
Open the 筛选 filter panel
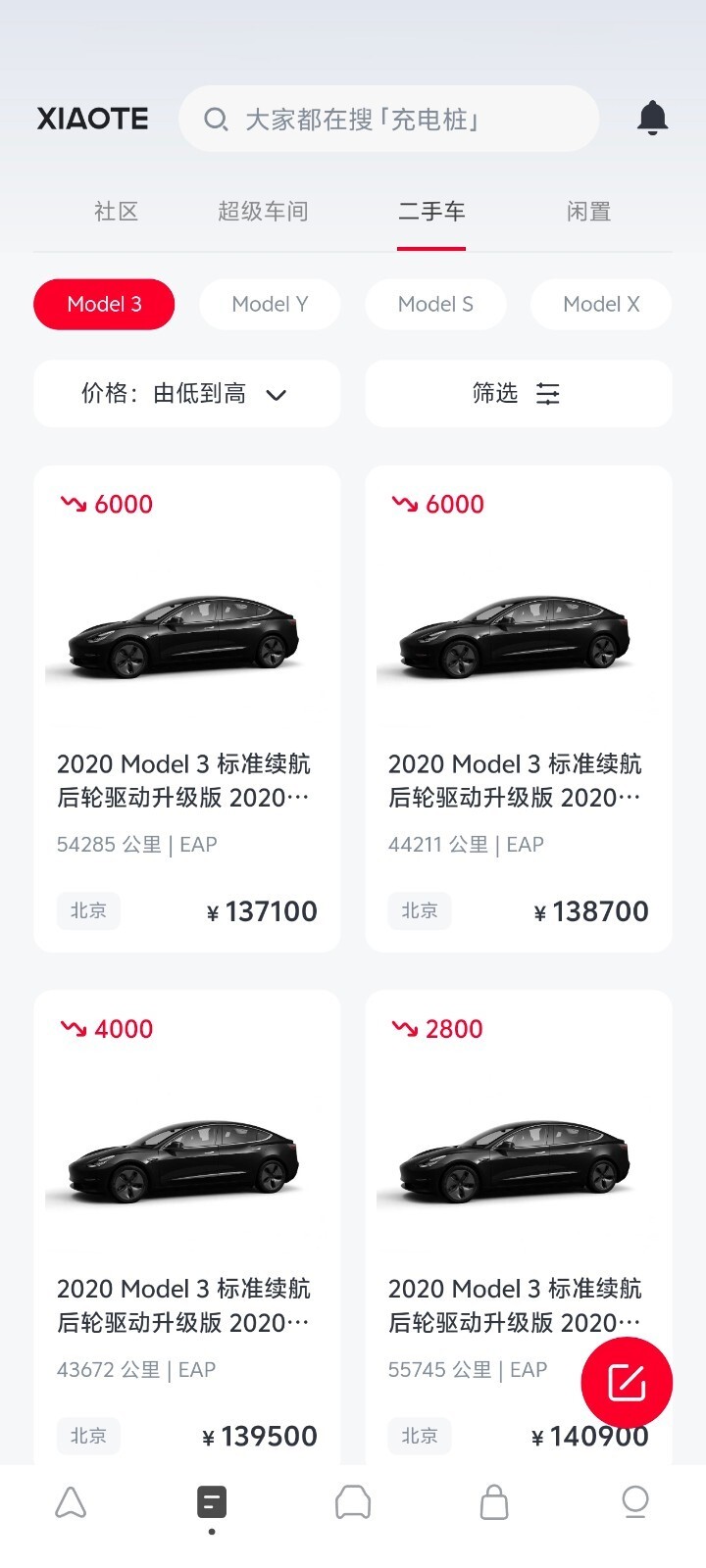tap(495, 394)
